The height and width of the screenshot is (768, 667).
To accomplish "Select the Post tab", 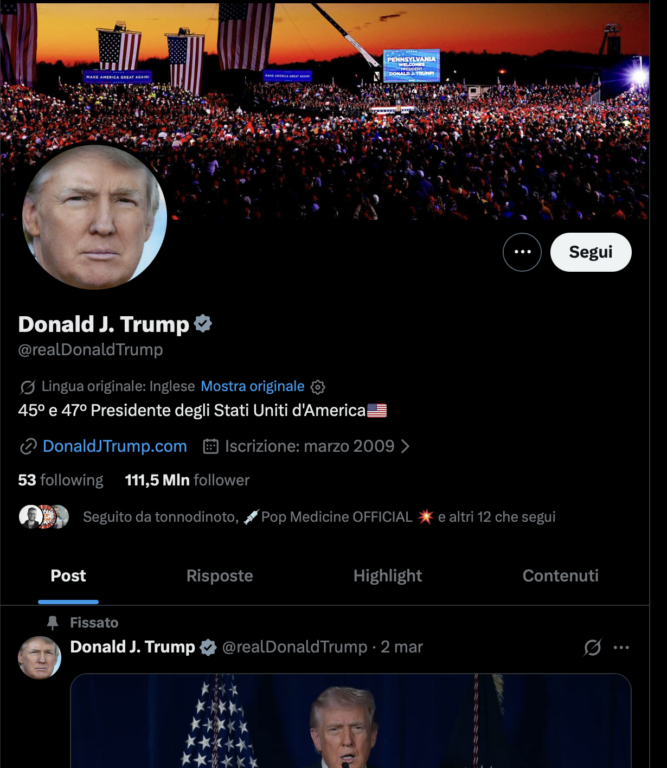I will pyautogui.click(x=68, y=576).
